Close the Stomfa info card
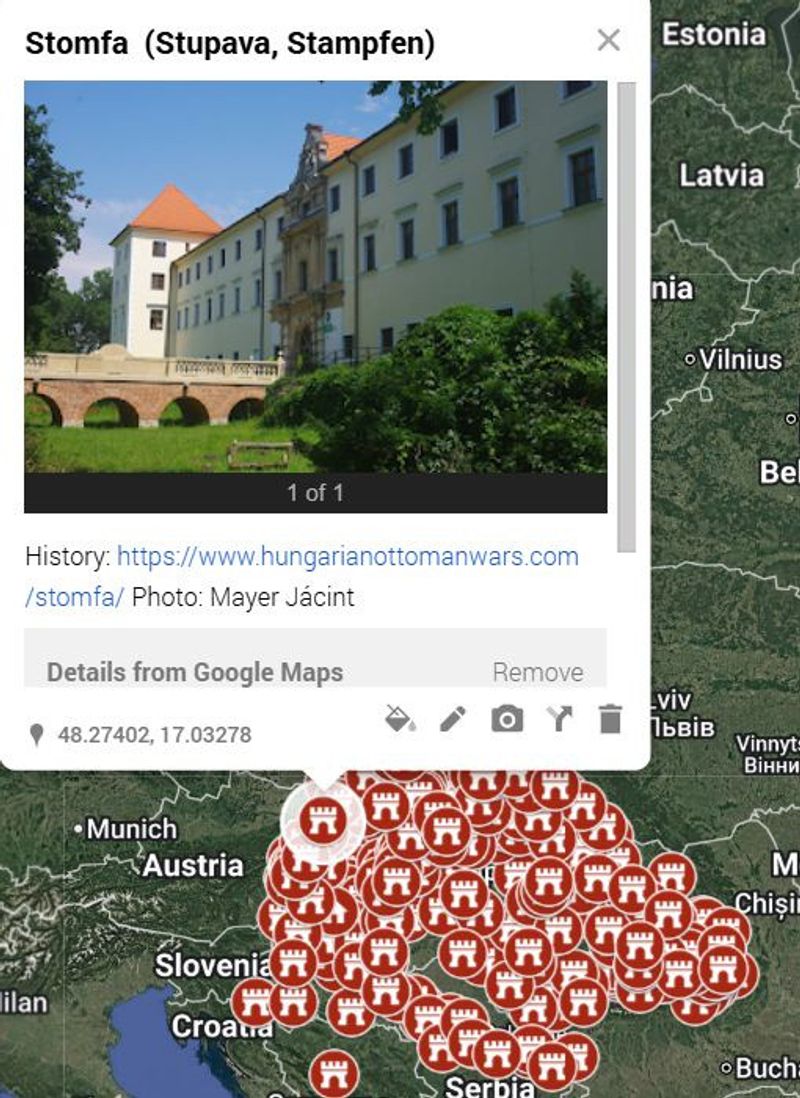This screenshot has height=1098, width=800. [608, 40]
